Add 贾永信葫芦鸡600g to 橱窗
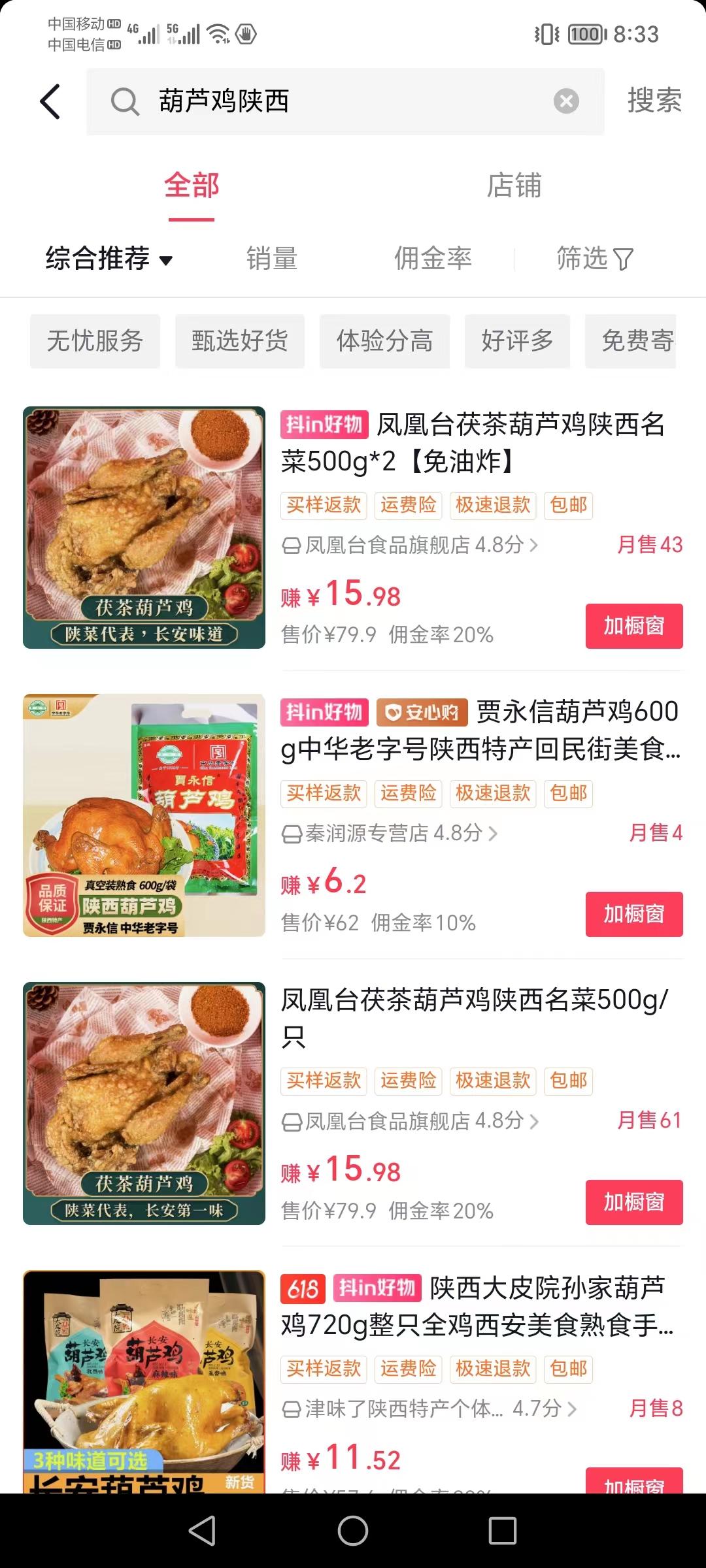706x1568 pixels. pyautogui.click(x=633, y=914)
